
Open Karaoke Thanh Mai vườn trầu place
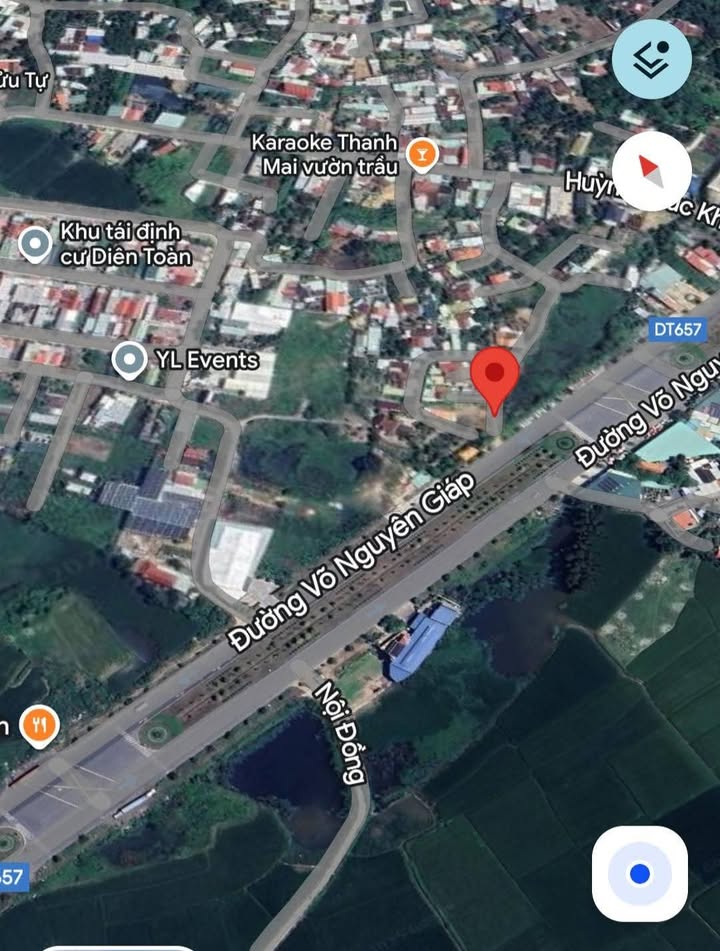click(423, 153)
